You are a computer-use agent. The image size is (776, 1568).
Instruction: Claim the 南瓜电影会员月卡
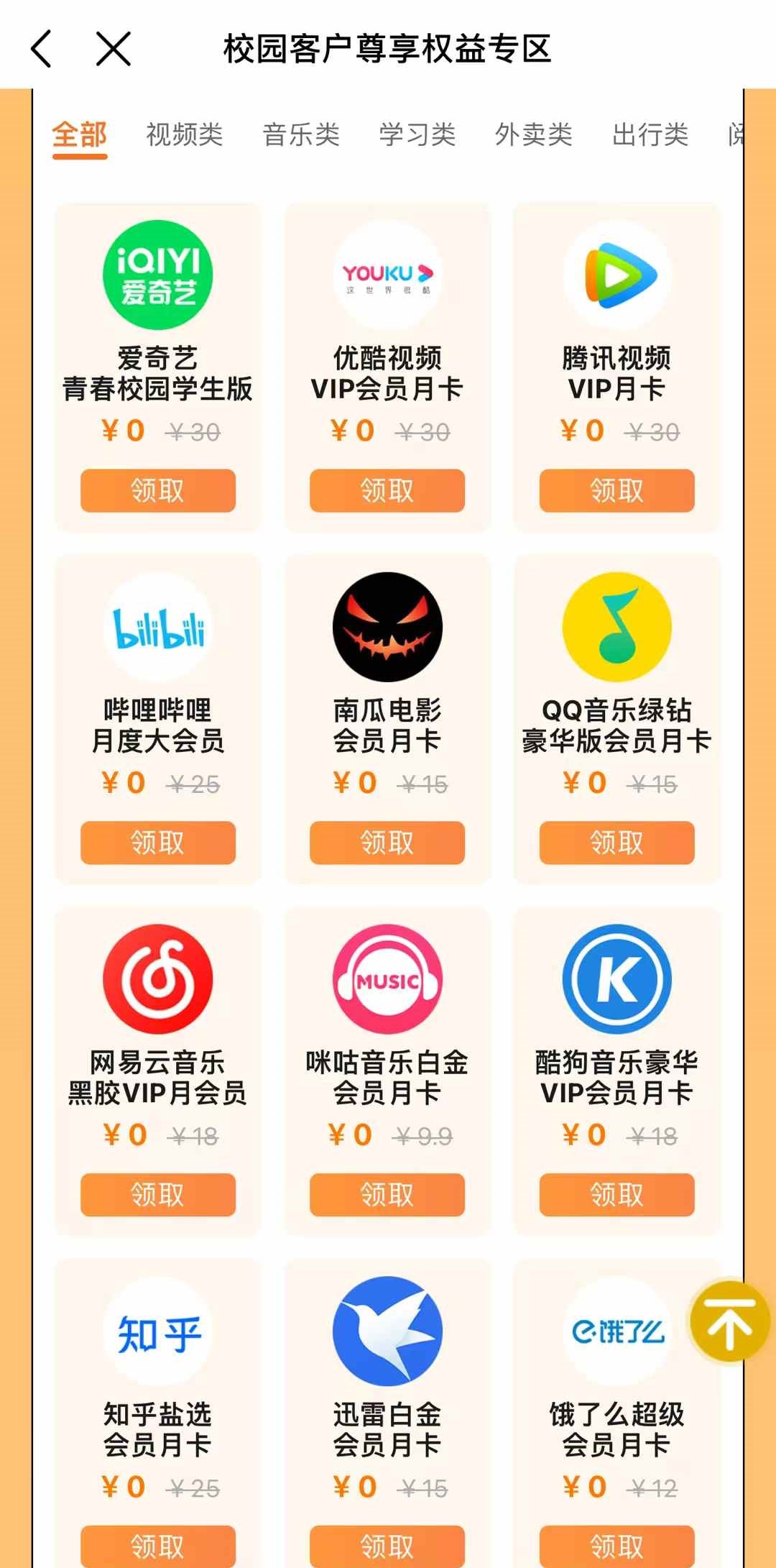pos(387,842)
